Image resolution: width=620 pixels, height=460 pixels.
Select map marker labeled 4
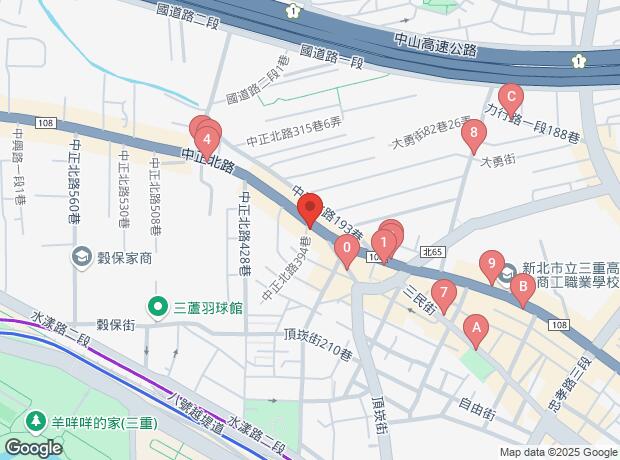[x=206, y=139]
